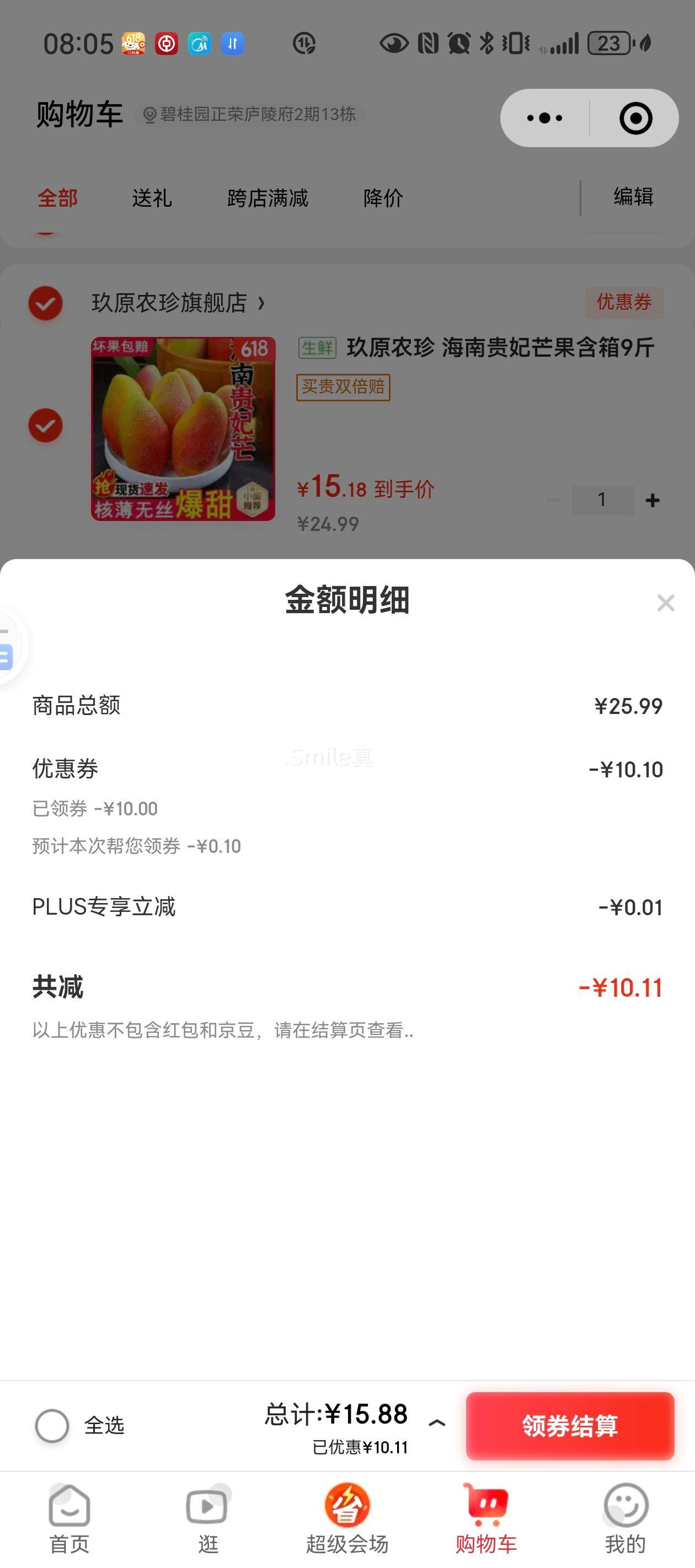Open the mini-program three-dot menu
The width and height of the screenshot is (695, 1568).
click(544, 118)
